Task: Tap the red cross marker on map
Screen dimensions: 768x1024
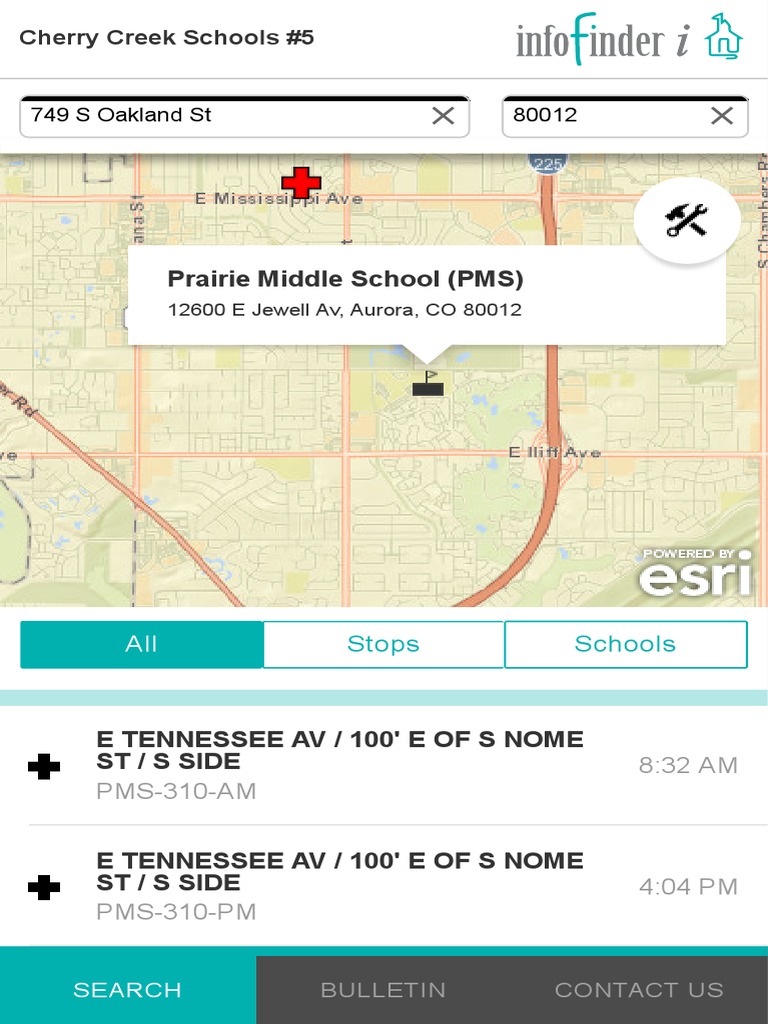Action: coord(301,182)
